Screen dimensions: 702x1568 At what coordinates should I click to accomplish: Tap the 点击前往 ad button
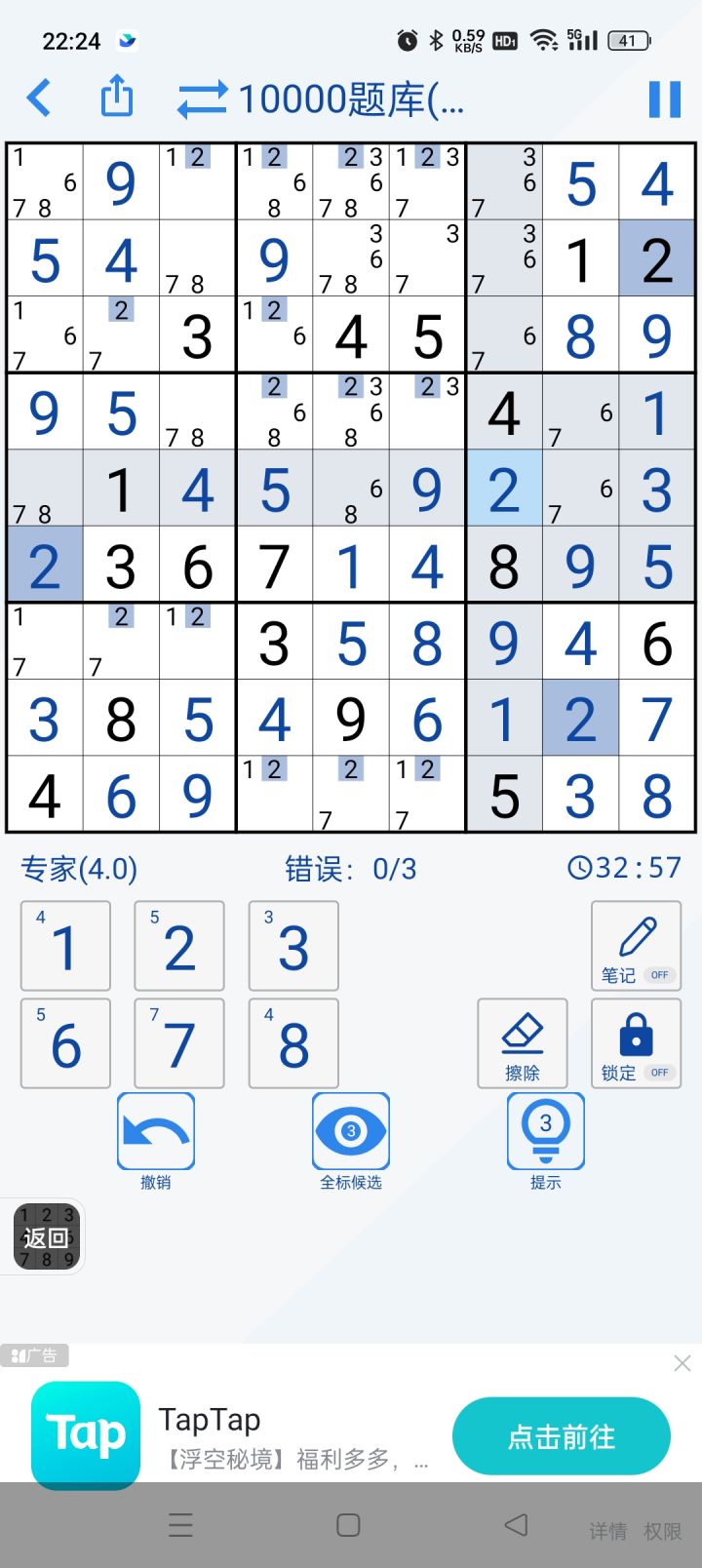coord(562,1436)
